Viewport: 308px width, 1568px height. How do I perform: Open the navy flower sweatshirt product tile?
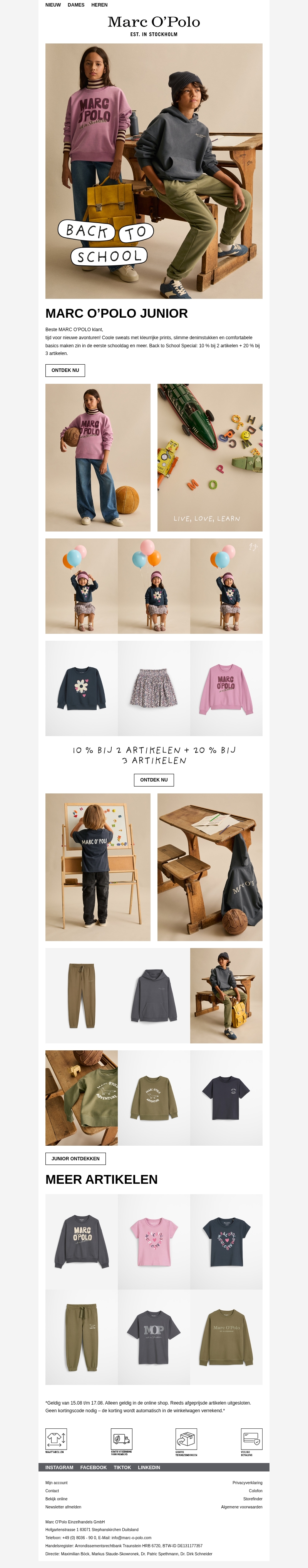coord(81,688)
